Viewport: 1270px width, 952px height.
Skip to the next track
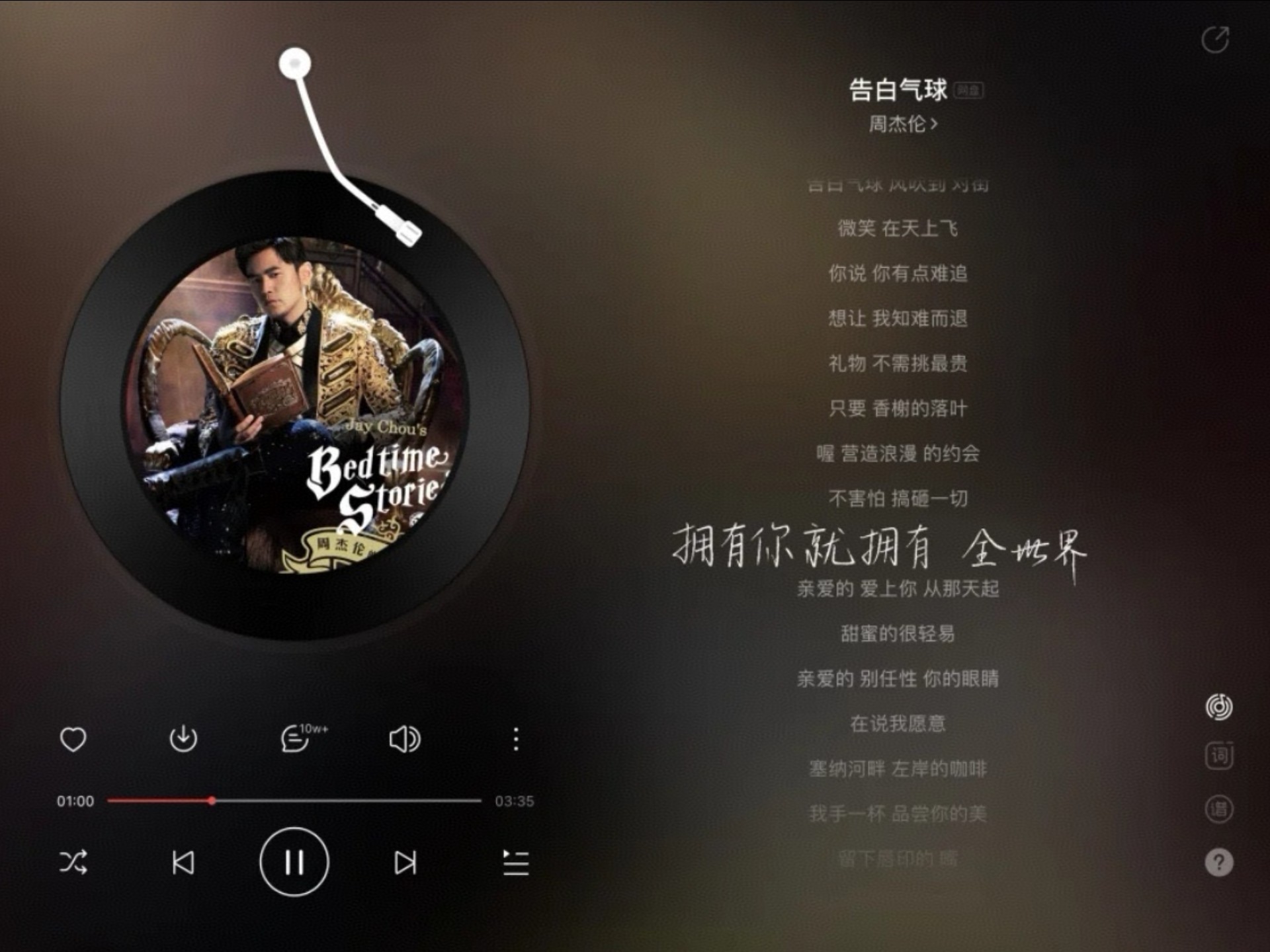404,862
